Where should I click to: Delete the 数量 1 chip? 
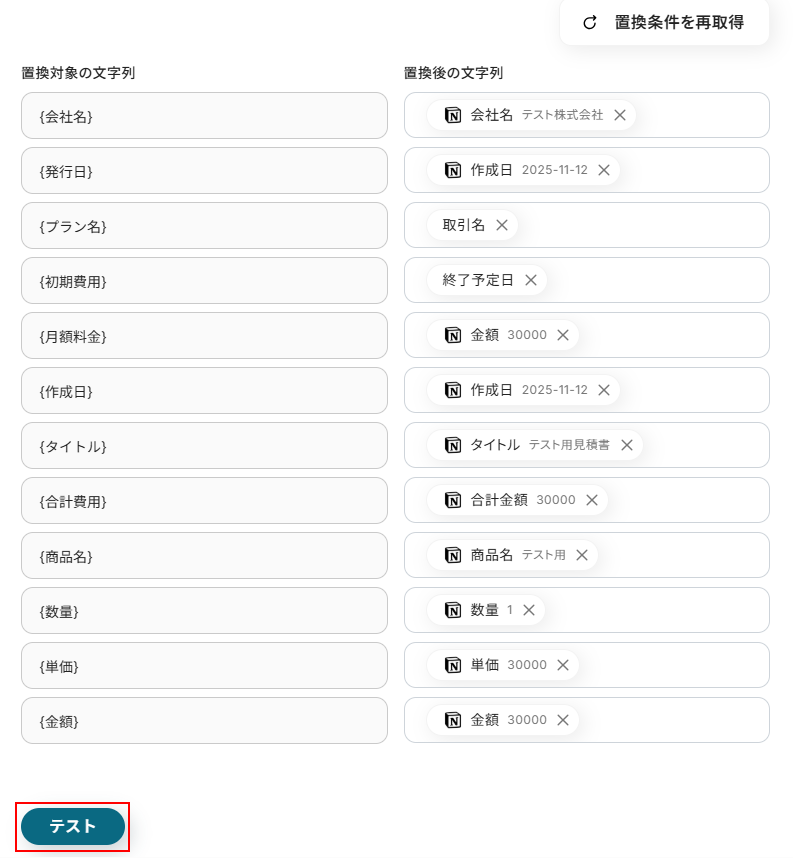click(529, 610)
